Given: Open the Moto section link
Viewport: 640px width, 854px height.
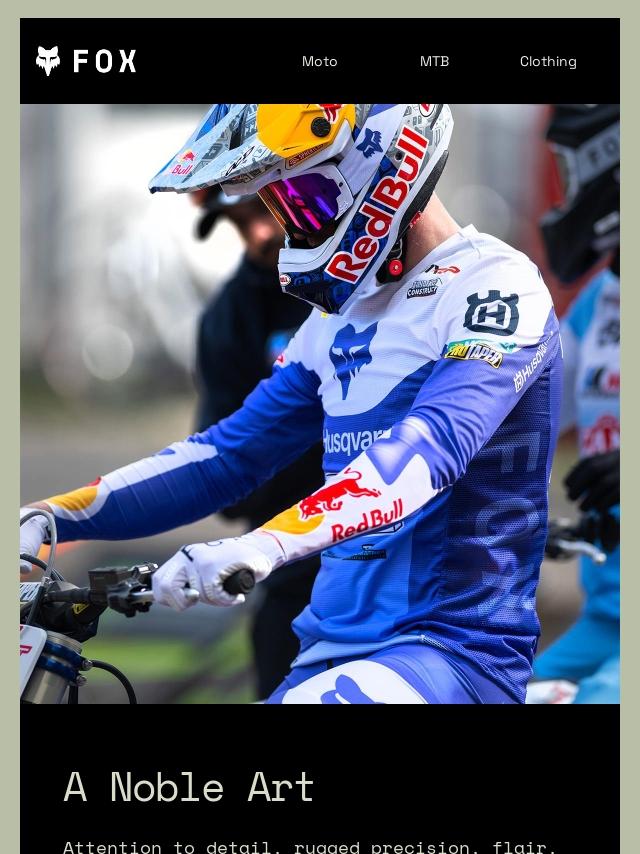Looking at the screenshot, I should coord(319,61).
